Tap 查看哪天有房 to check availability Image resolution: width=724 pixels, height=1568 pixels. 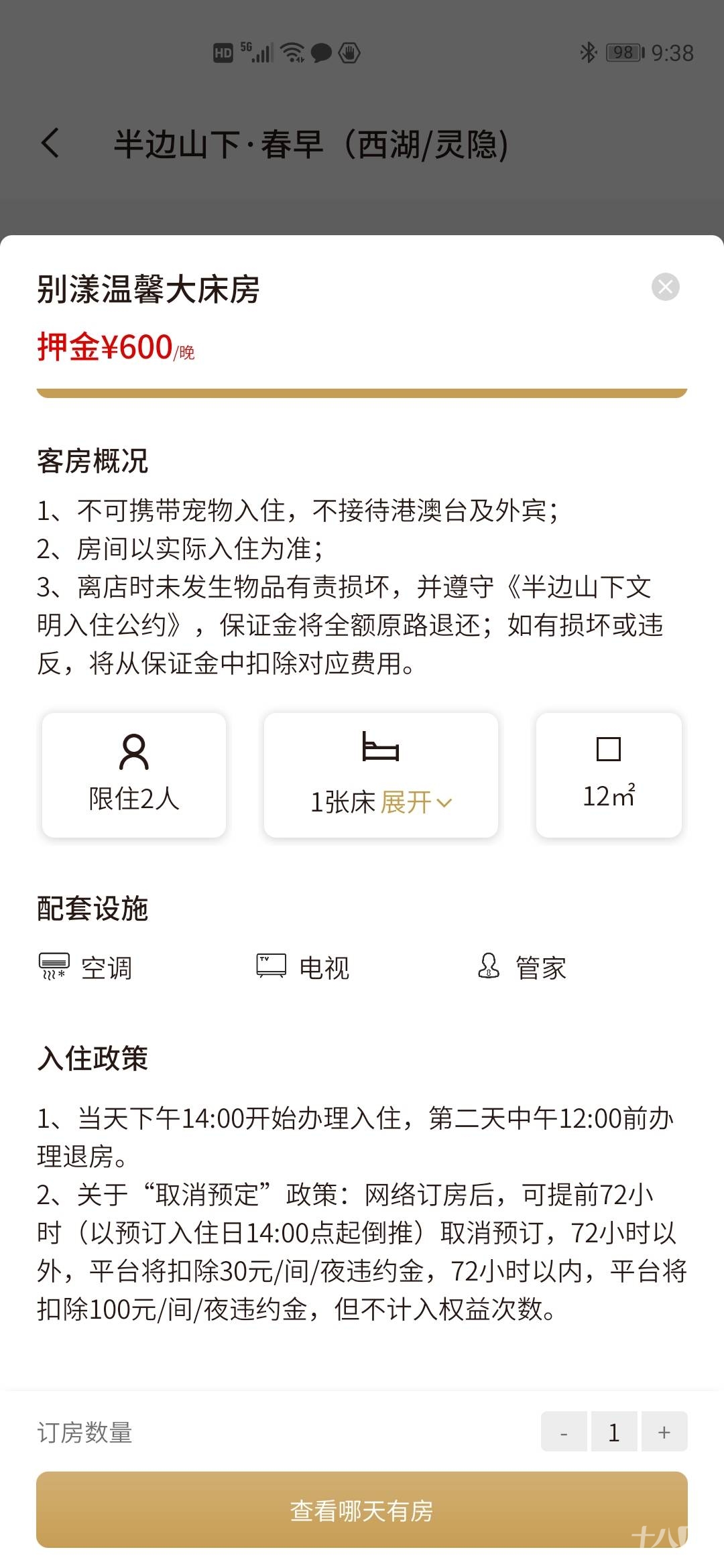click(x=362, y=1510)
